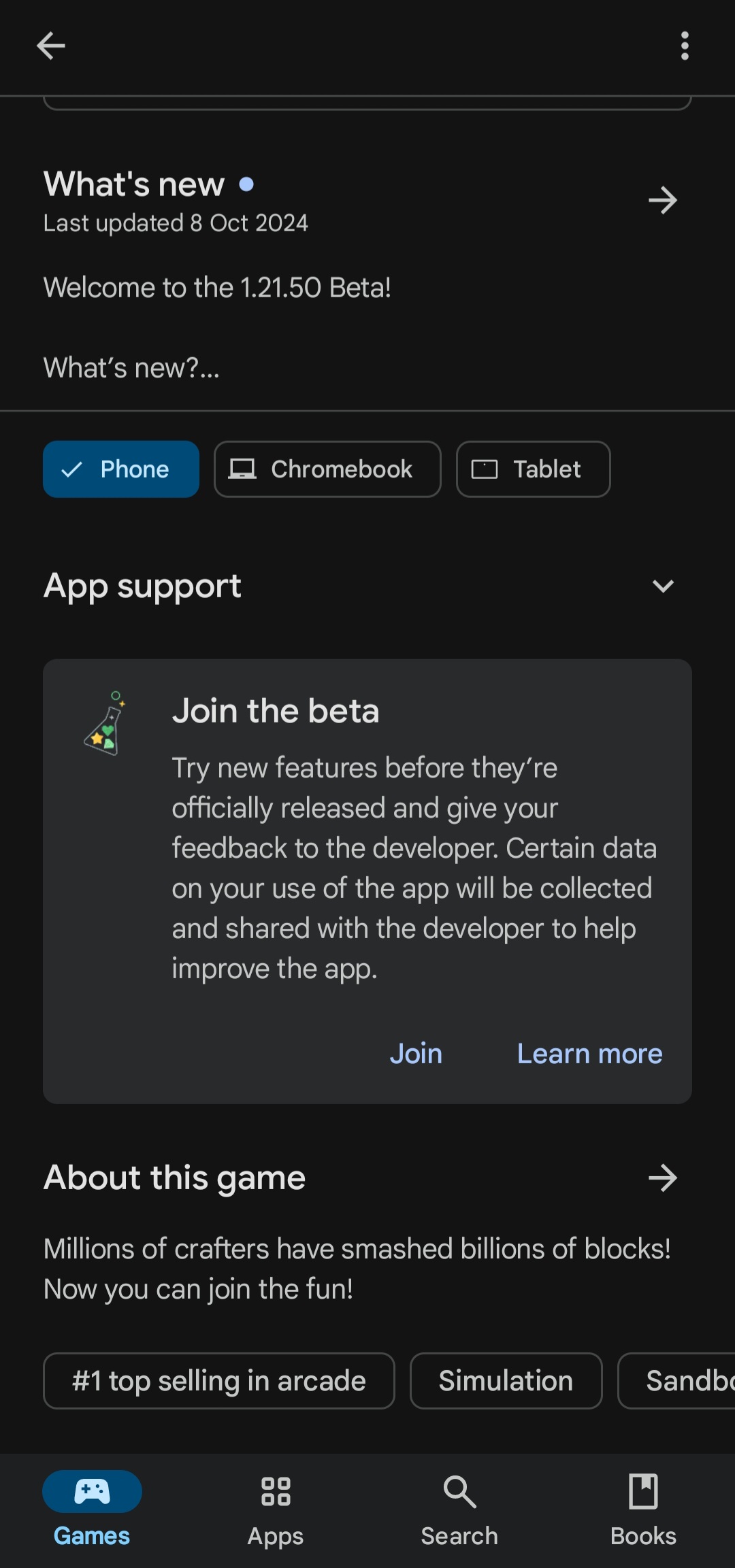Go back using the top-left arrow
The height and width of the screenshot is (1568, 735).
50,46
